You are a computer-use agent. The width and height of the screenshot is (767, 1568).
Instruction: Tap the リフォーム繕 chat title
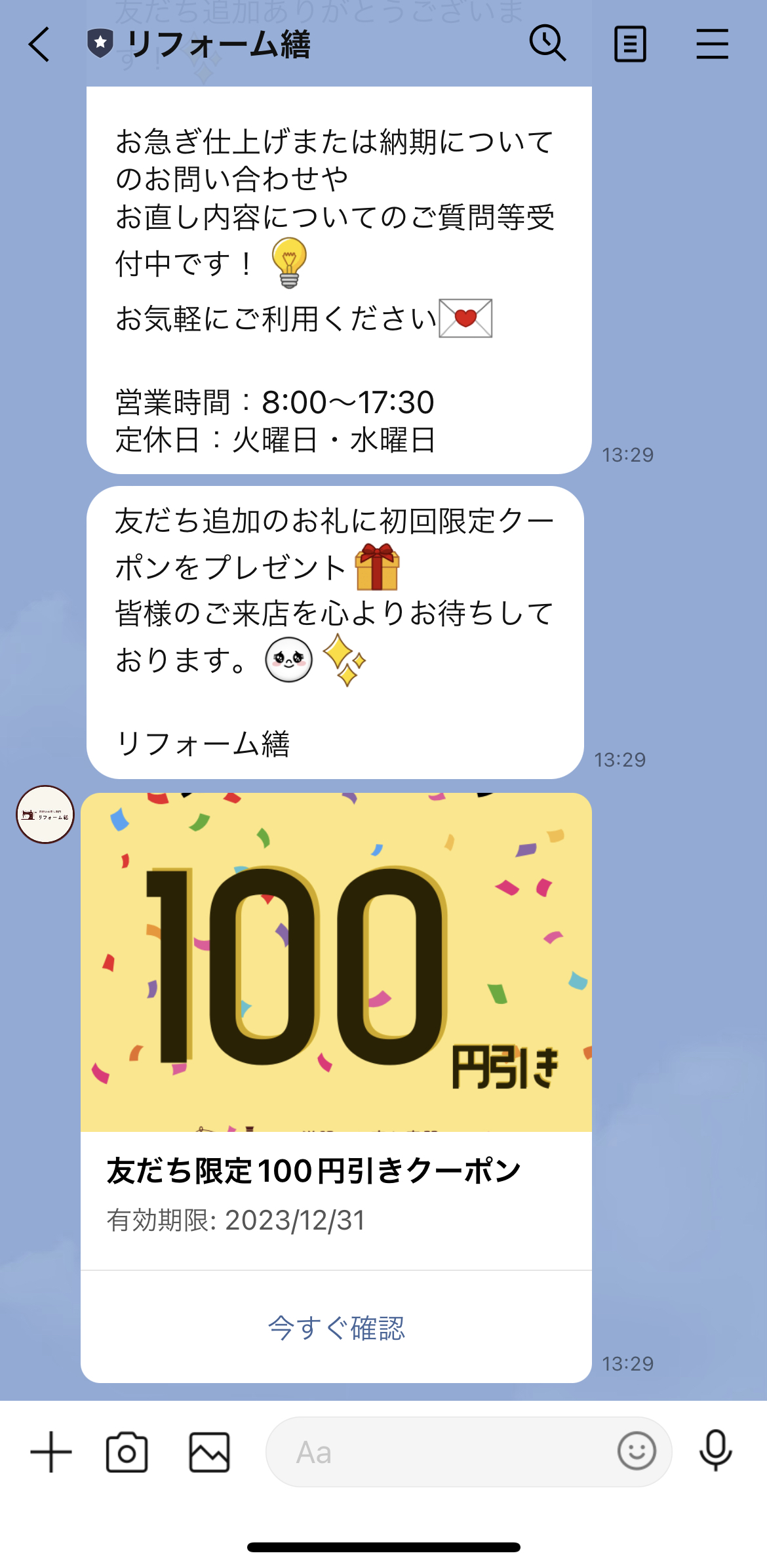[216, 43]
